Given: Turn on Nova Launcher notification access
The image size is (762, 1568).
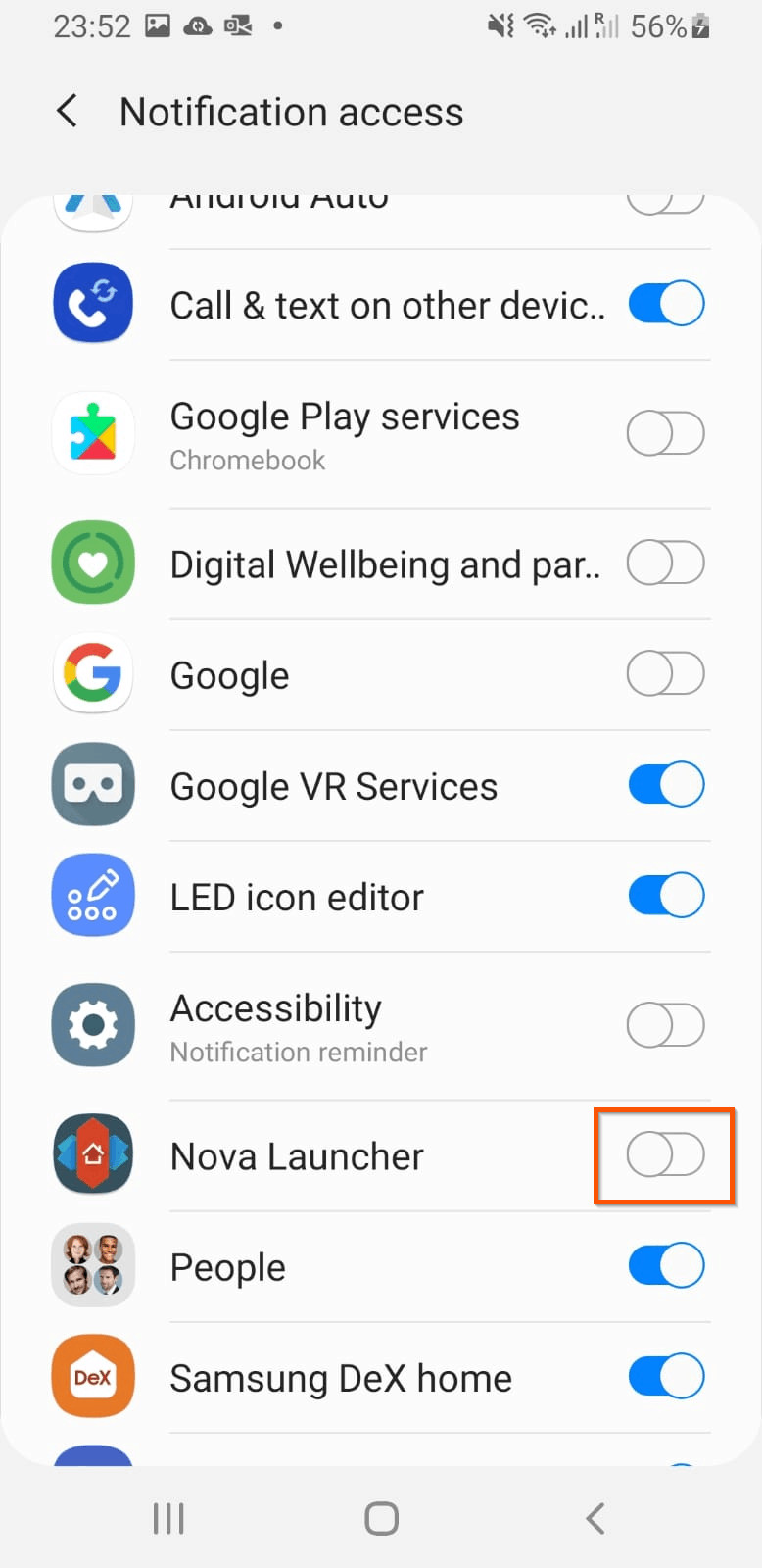Looking at the screenshot, I should (x=666, y=1155).
